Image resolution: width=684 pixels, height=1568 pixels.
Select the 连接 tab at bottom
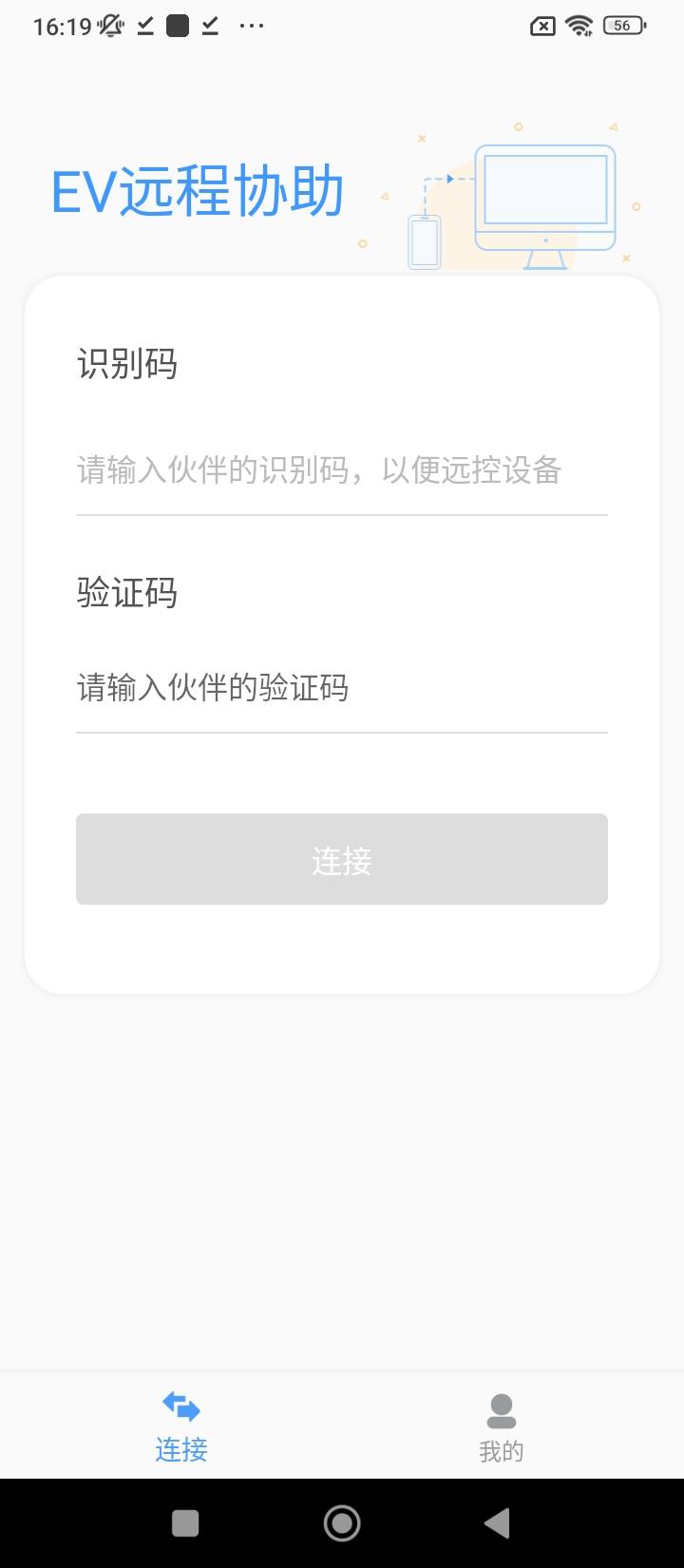[180, 1425]
